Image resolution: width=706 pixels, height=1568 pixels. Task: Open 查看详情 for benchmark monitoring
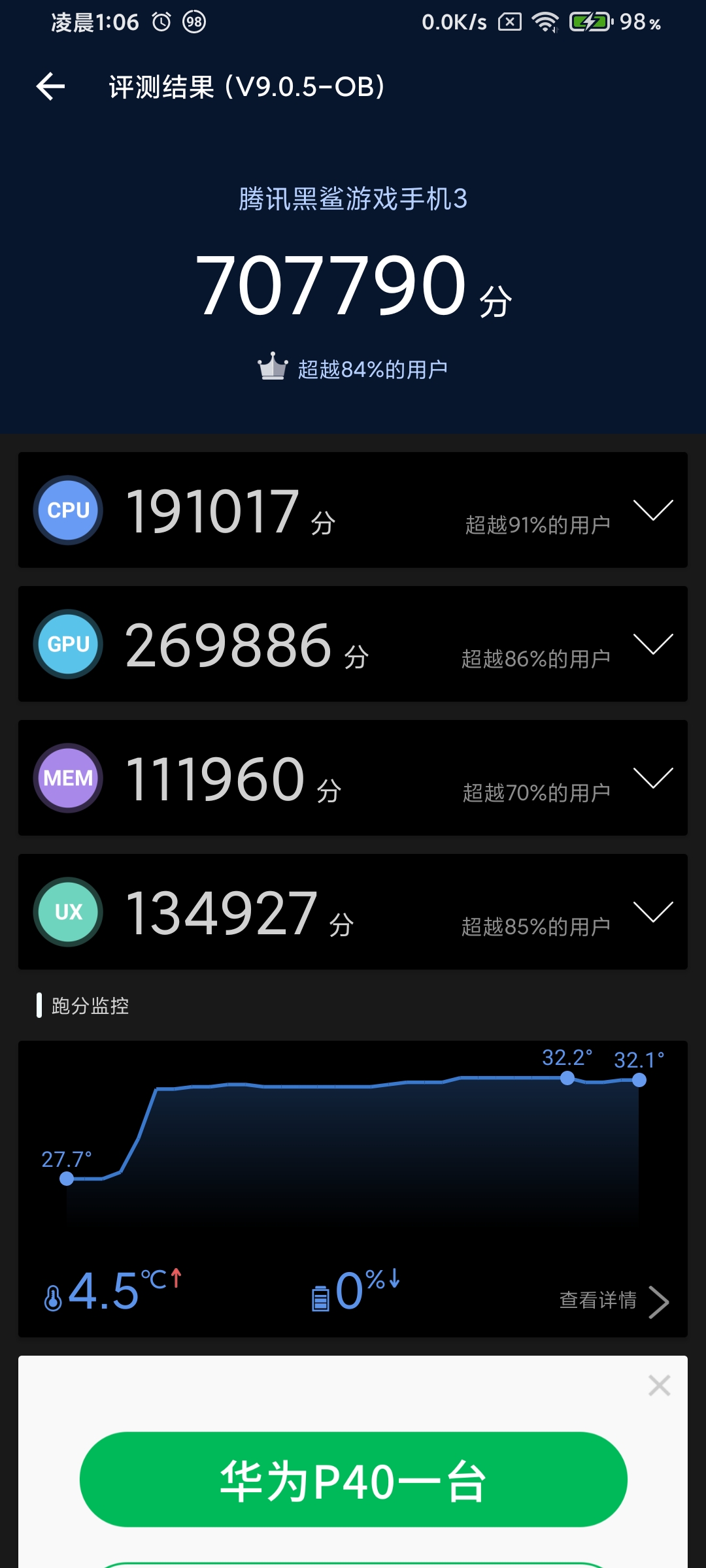point(614,1301)
